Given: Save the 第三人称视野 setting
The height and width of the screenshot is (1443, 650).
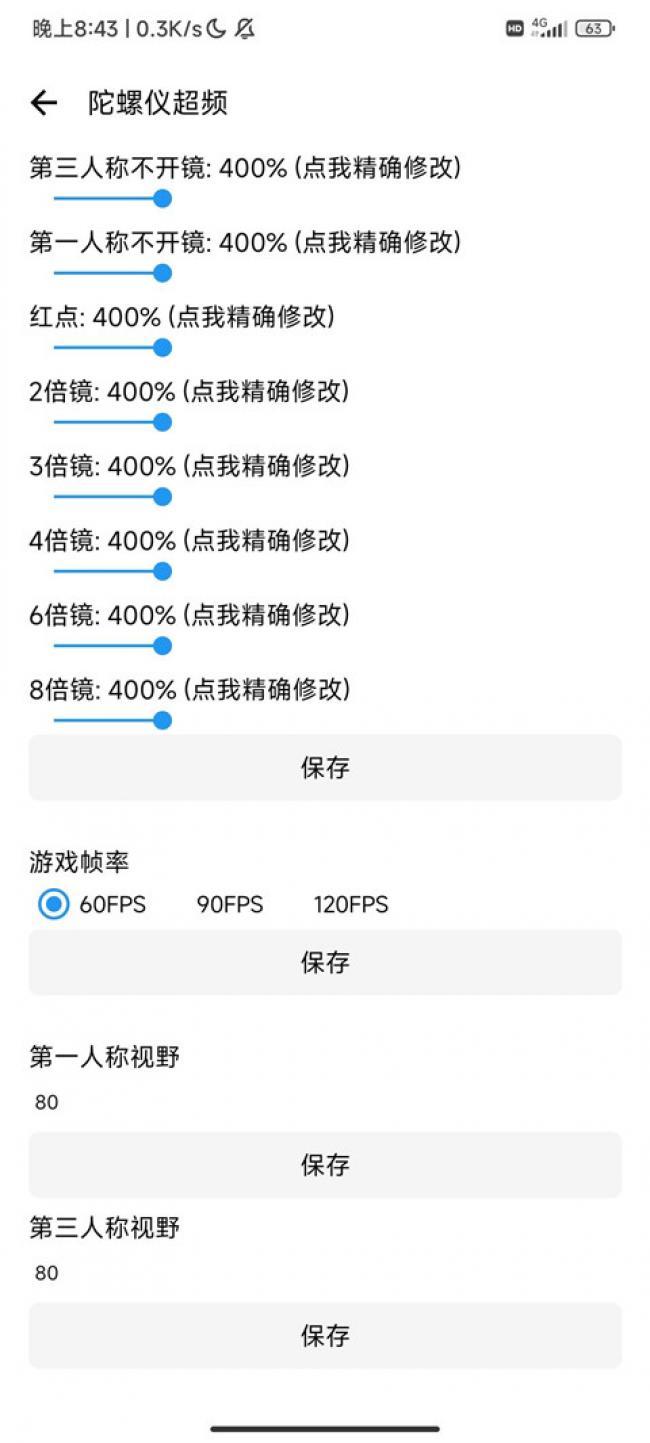Looking at the screenshot, I should pos(325,1335).
